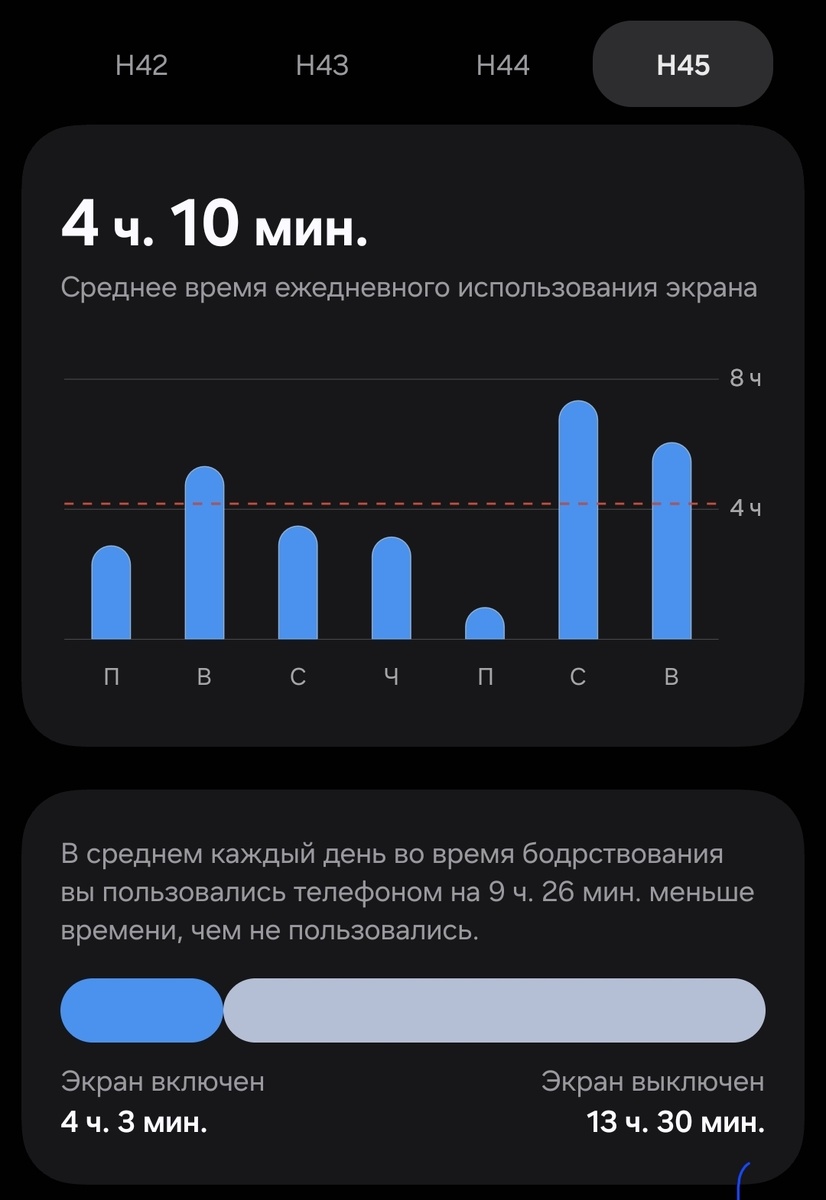
Task: Click the 13 ч. 30 мин. value
Action: pos(675,1124)
